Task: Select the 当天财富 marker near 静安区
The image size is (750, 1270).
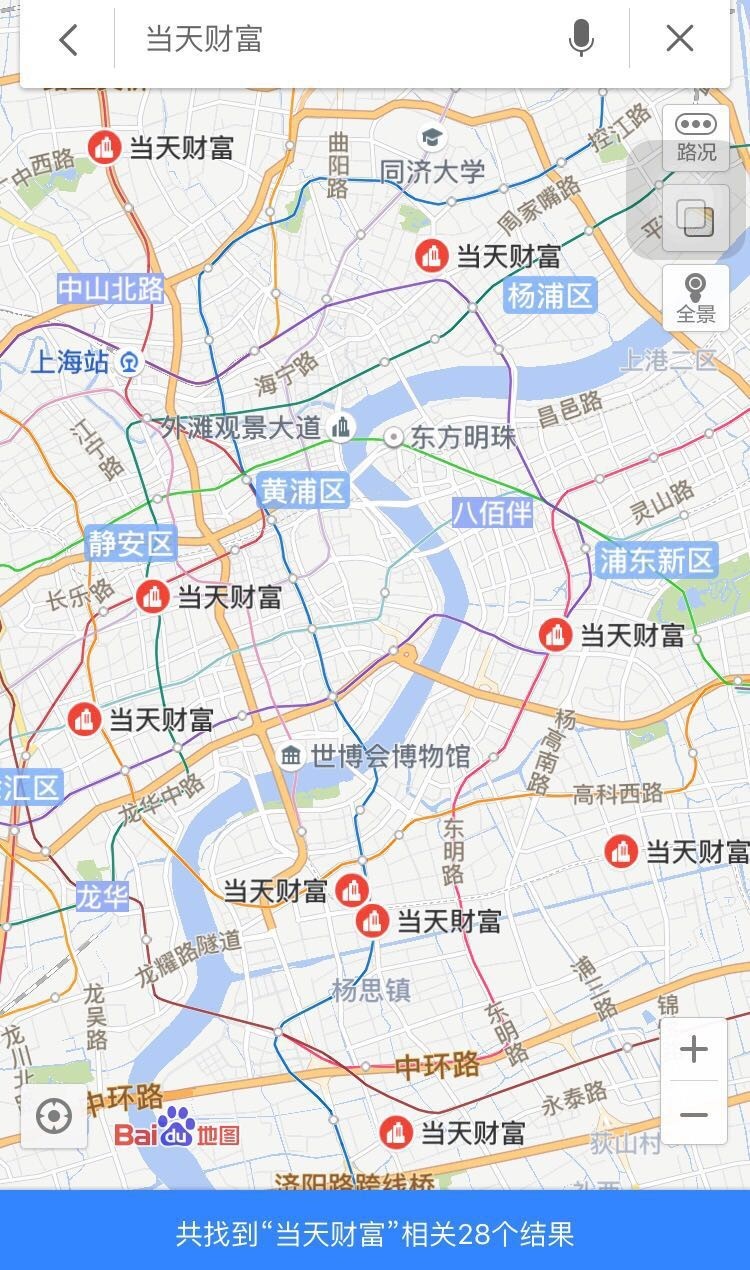Action: tap(152, 594)
